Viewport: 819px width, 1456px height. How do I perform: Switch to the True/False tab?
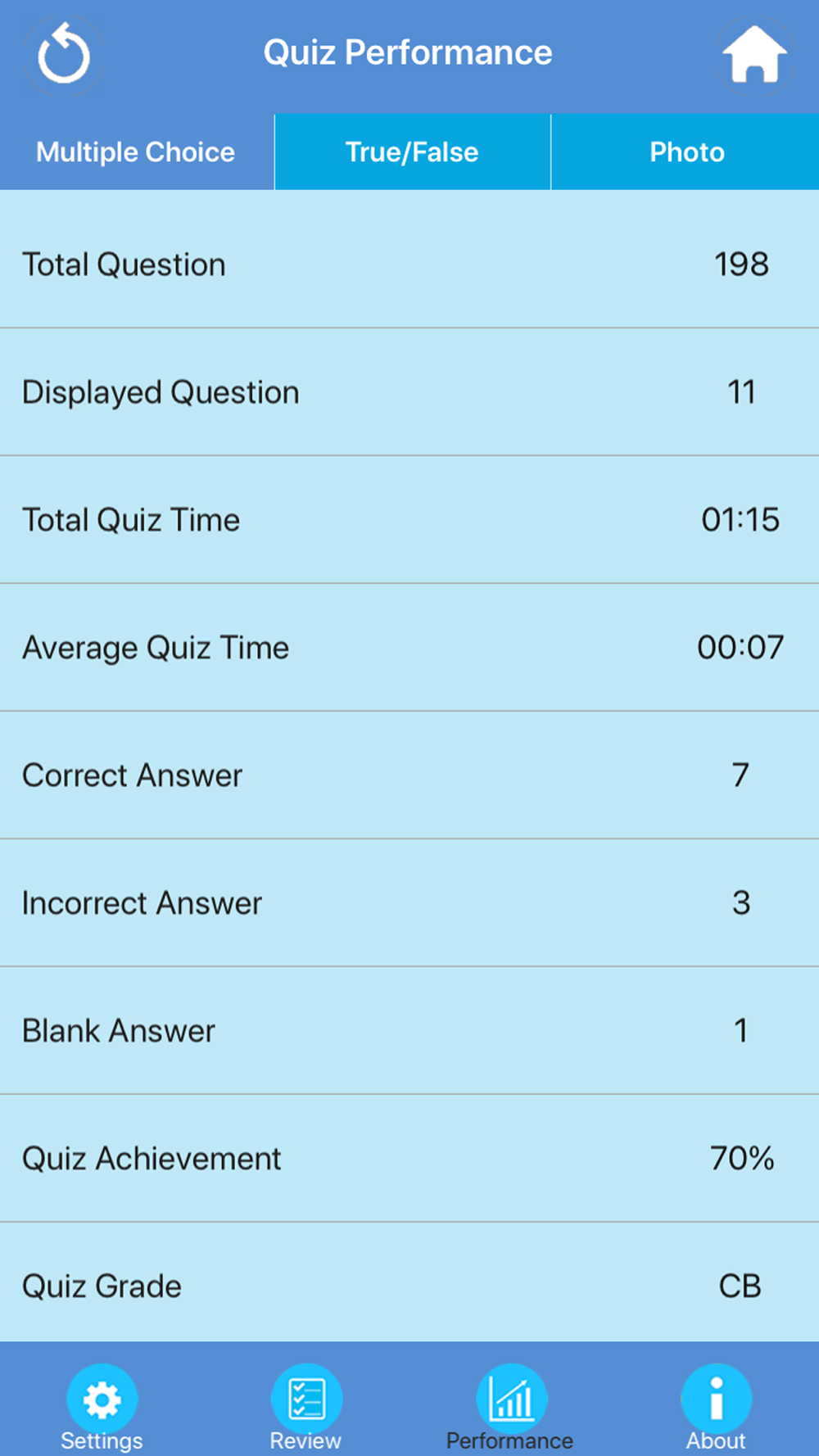pyautogui.click(x=412, y=152)
